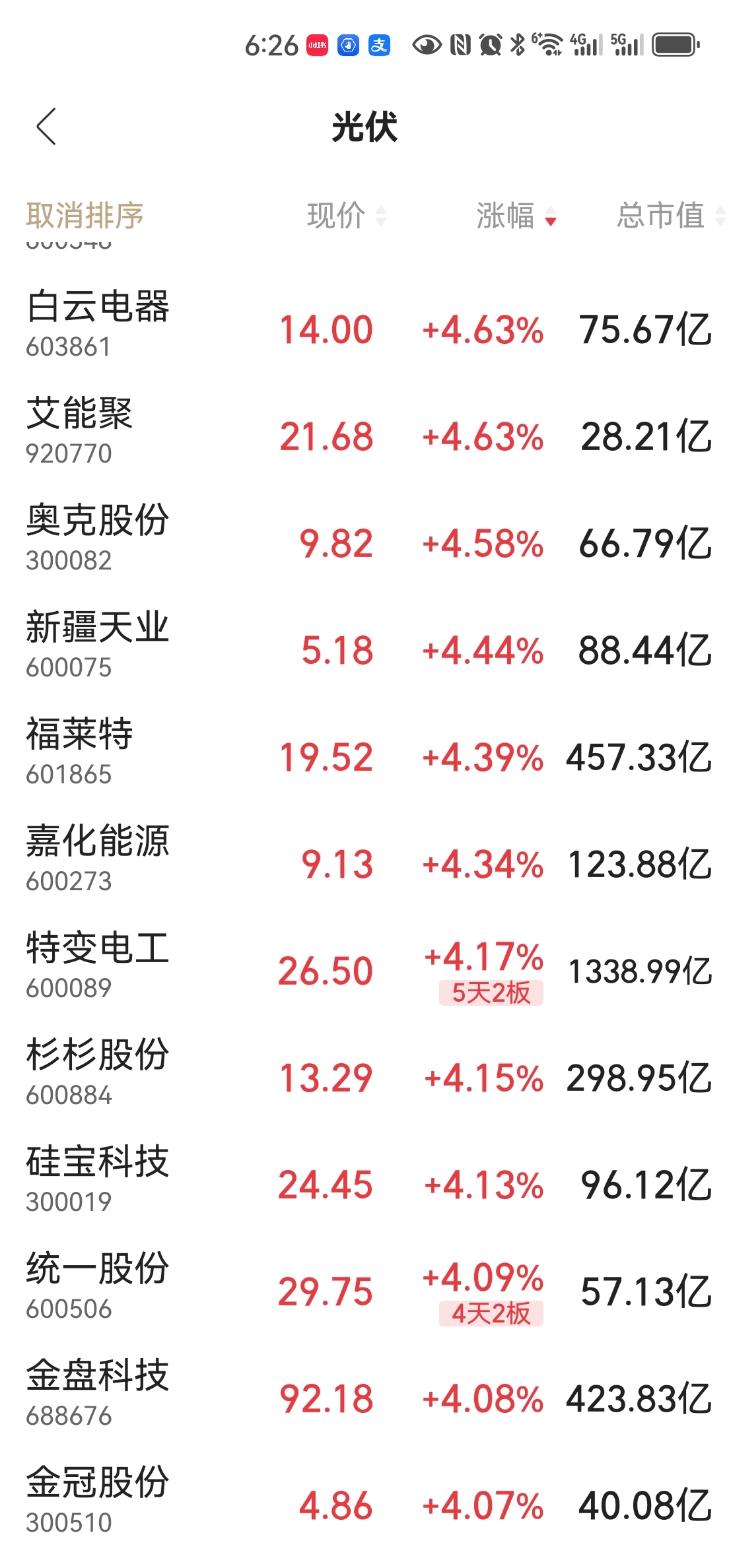Screen dimensions: 729x1568
Task: Tap 取消排序 to cancel sorting
Action: [85, 215]
